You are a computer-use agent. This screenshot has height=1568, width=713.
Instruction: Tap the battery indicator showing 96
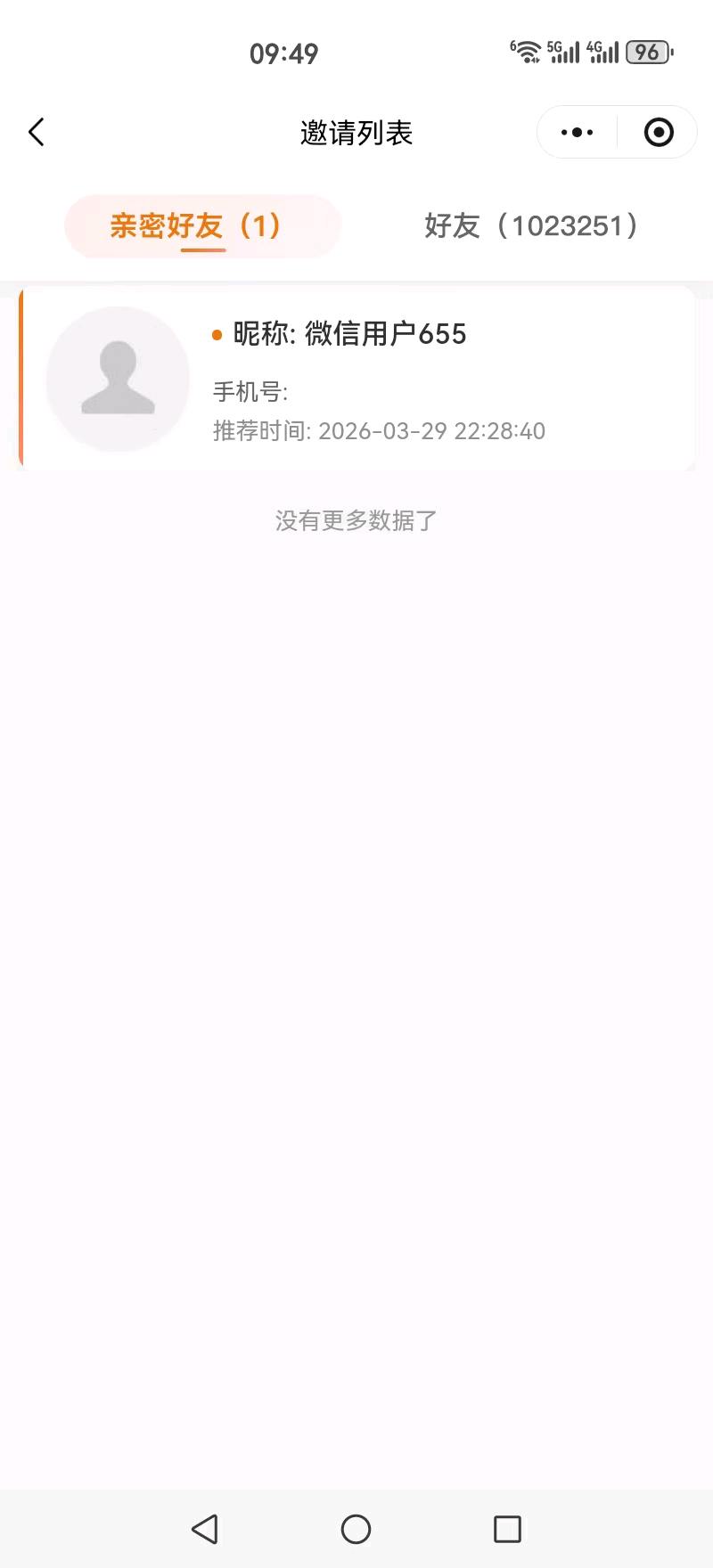[648, 52]
